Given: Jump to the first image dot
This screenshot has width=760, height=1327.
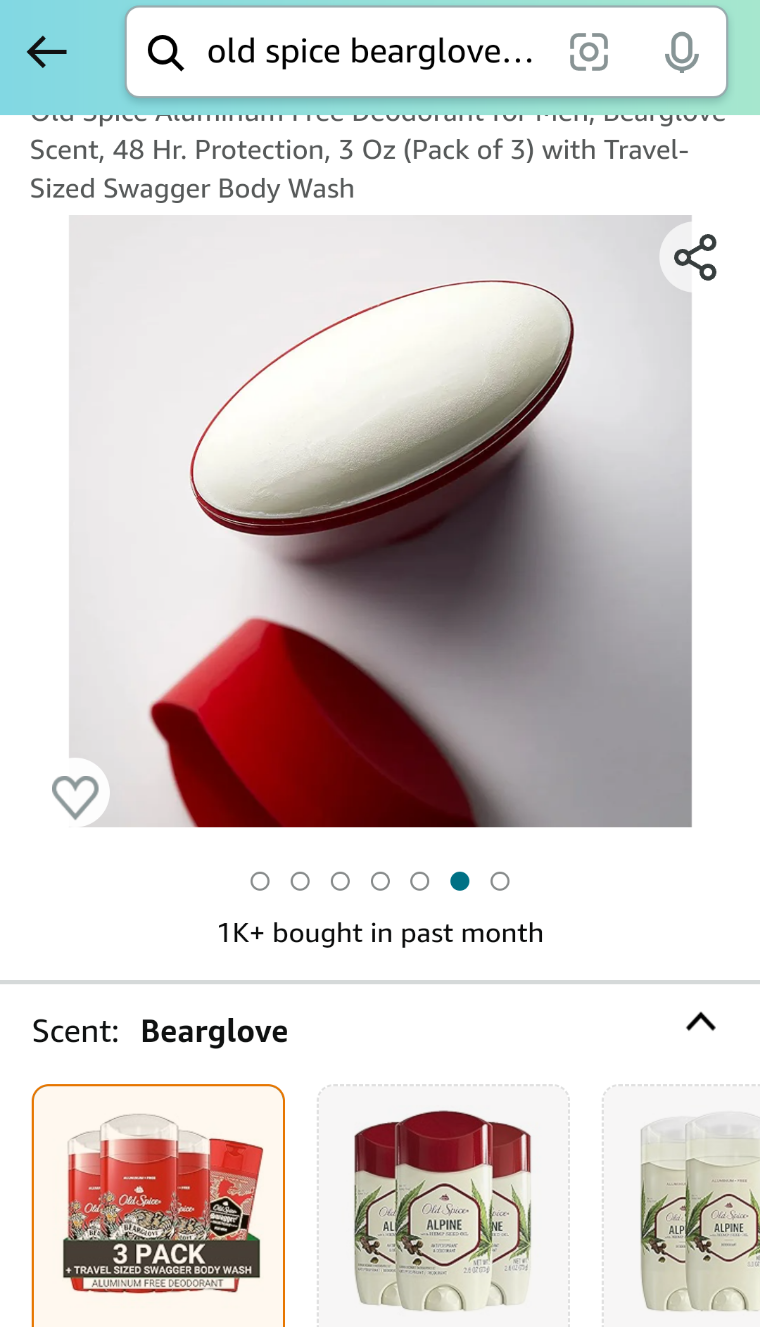Looking at the screenshot, I should point(260,881).
